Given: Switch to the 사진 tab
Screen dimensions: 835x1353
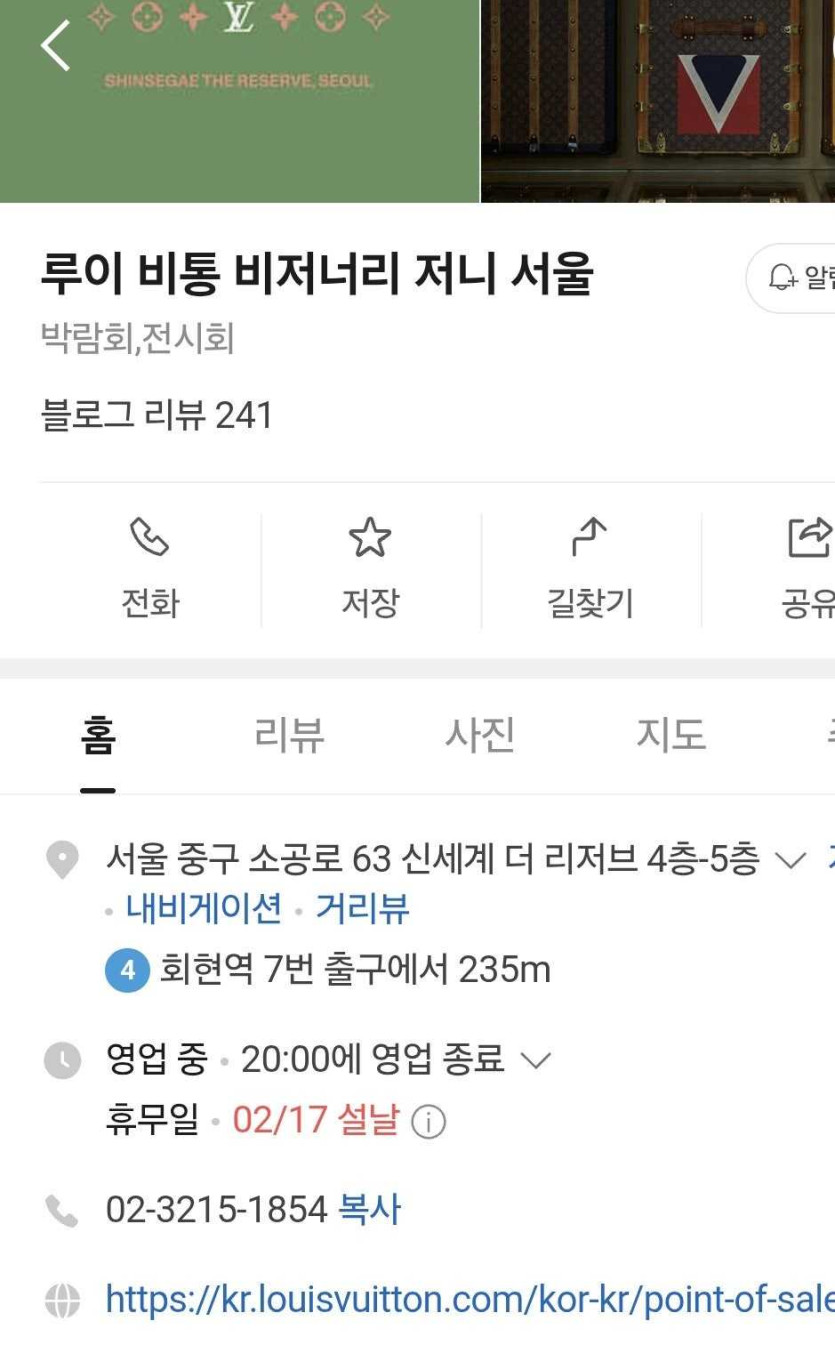Looking at the screenshot, I should pos(480,735).
